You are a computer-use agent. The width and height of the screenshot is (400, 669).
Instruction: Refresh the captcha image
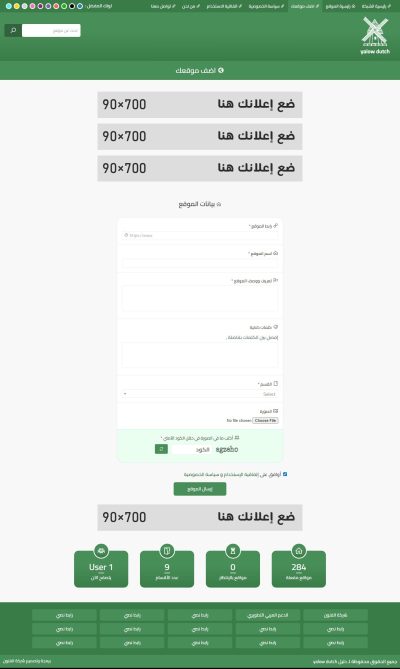click(x=161, y=449)
